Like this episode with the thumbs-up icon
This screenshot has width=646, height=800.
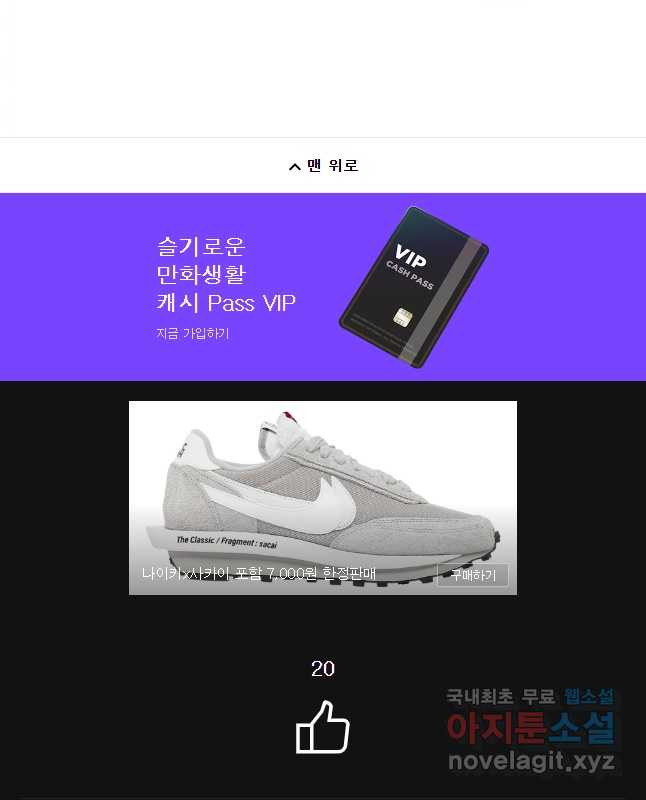pyautogui.click(x=322, y=727)
